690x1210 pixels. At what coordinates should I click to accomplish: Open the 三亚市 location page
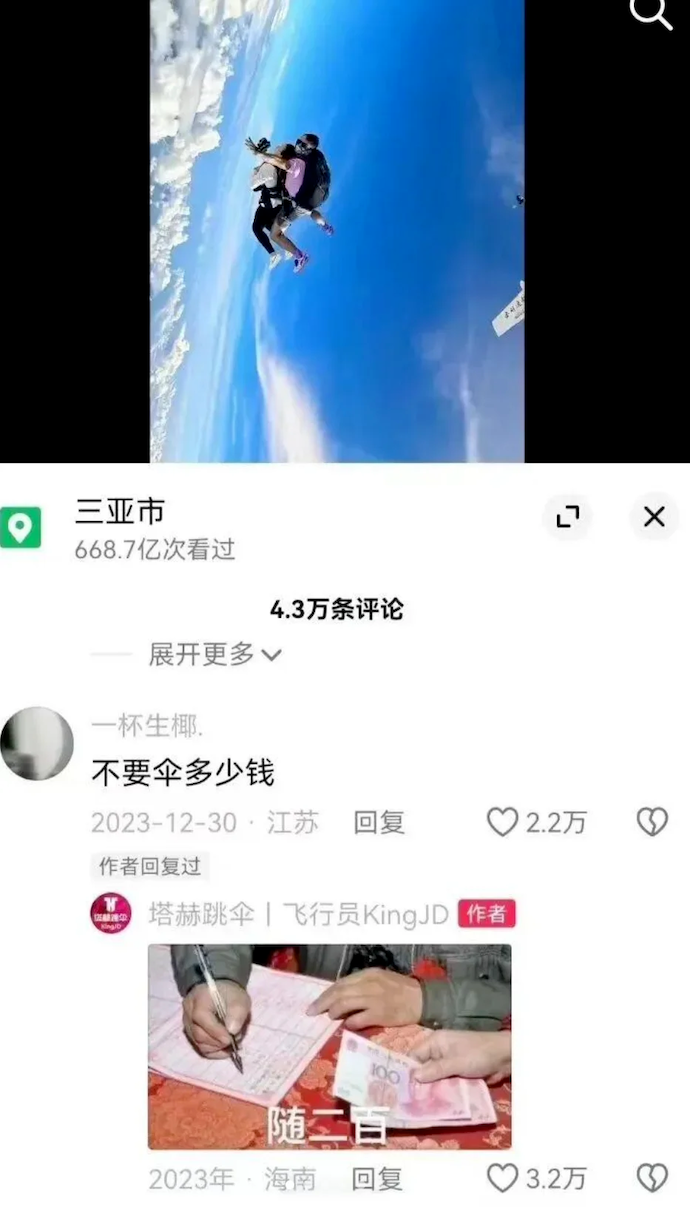click(120, 512)
